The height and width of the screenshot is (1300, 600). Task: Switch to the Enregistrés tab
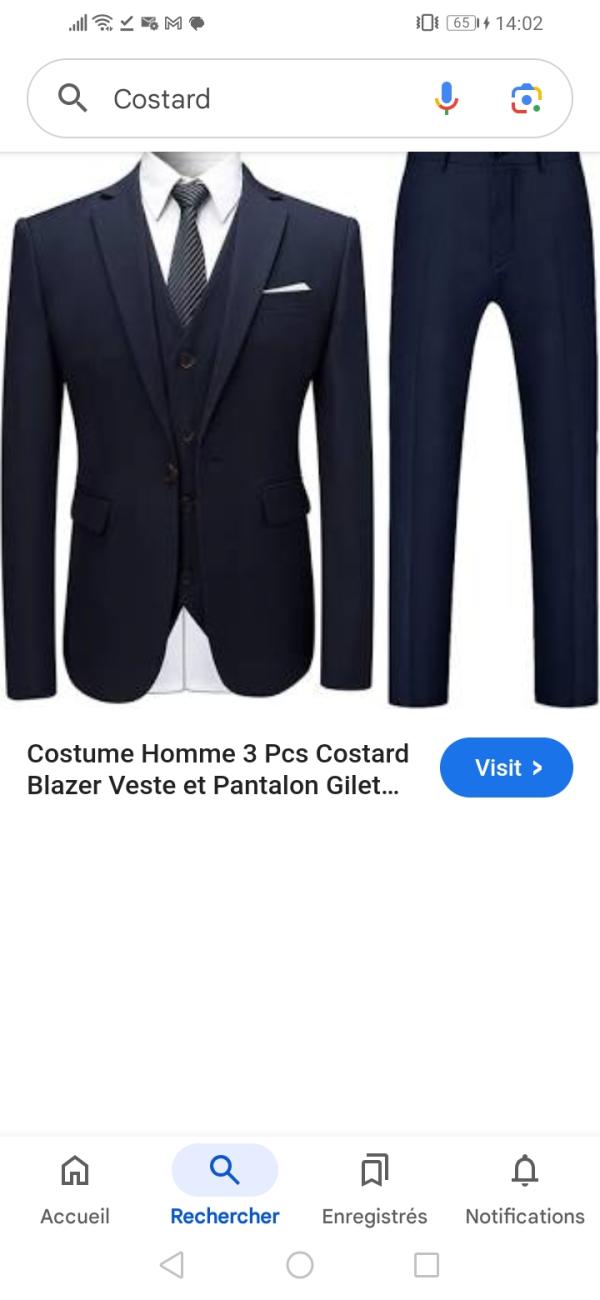click(x=374, y=1187)
